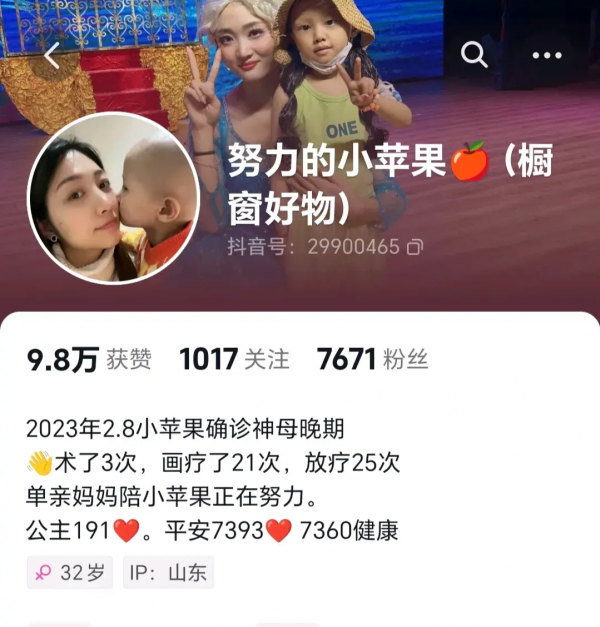This screenshot has width=600, height=627.
Task: Open search on this profile
Action: 474,55
